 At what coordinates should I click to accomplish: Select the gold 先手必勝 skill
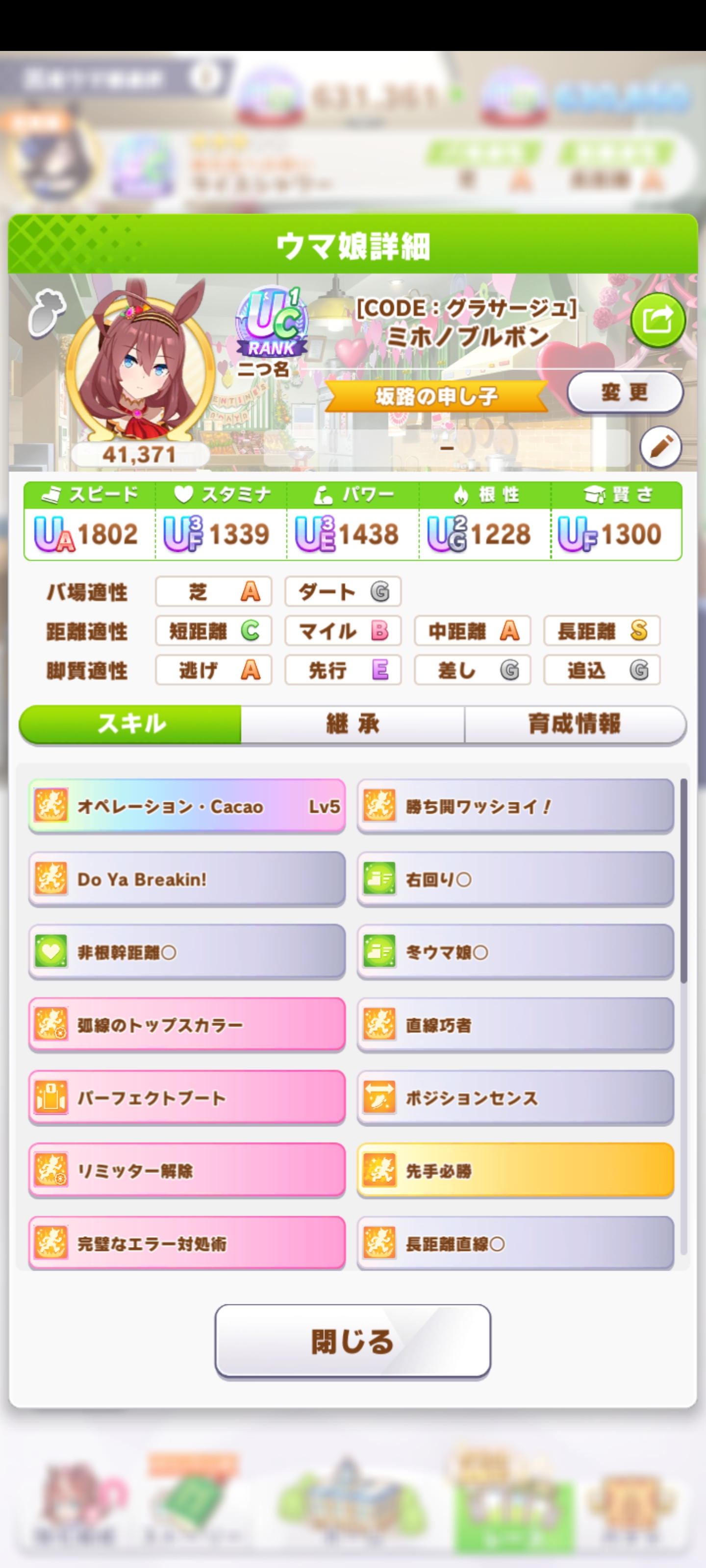tap(515, 1171)
